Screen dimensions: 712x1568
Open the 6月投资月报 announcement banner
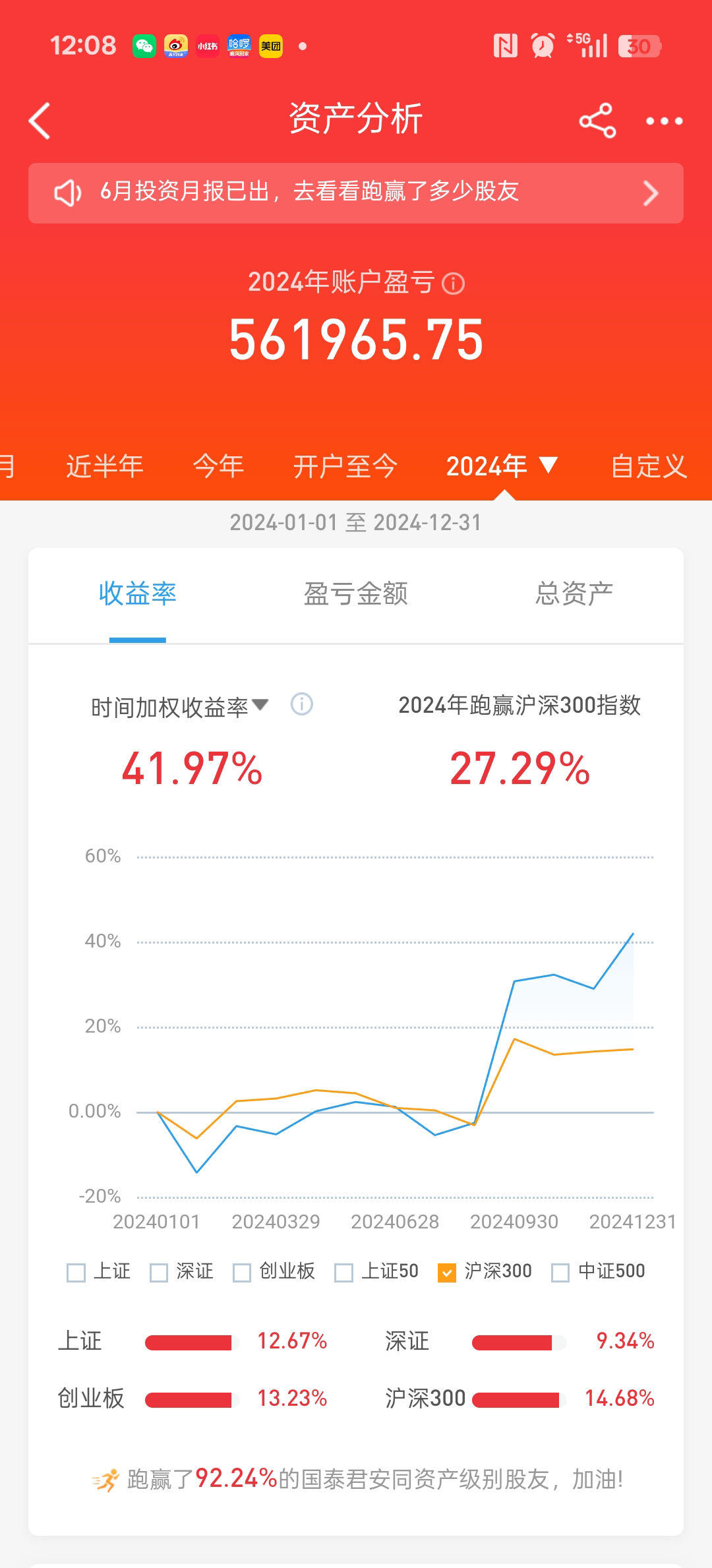pyautogui.click(x=356, y=193)
